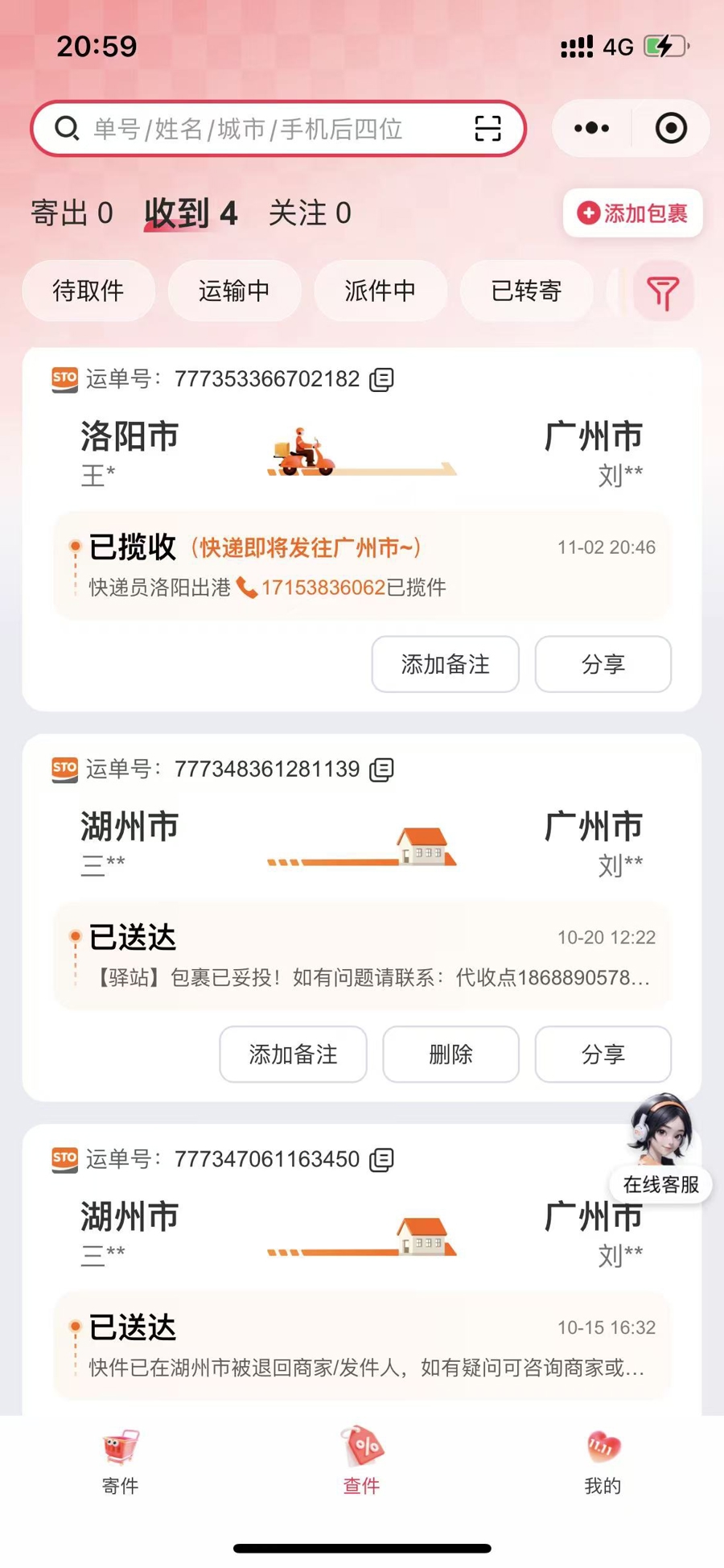Screen dimensions: 724x1568
Task: Filter by 派件中 chip
Action: [x=380, y=291]
